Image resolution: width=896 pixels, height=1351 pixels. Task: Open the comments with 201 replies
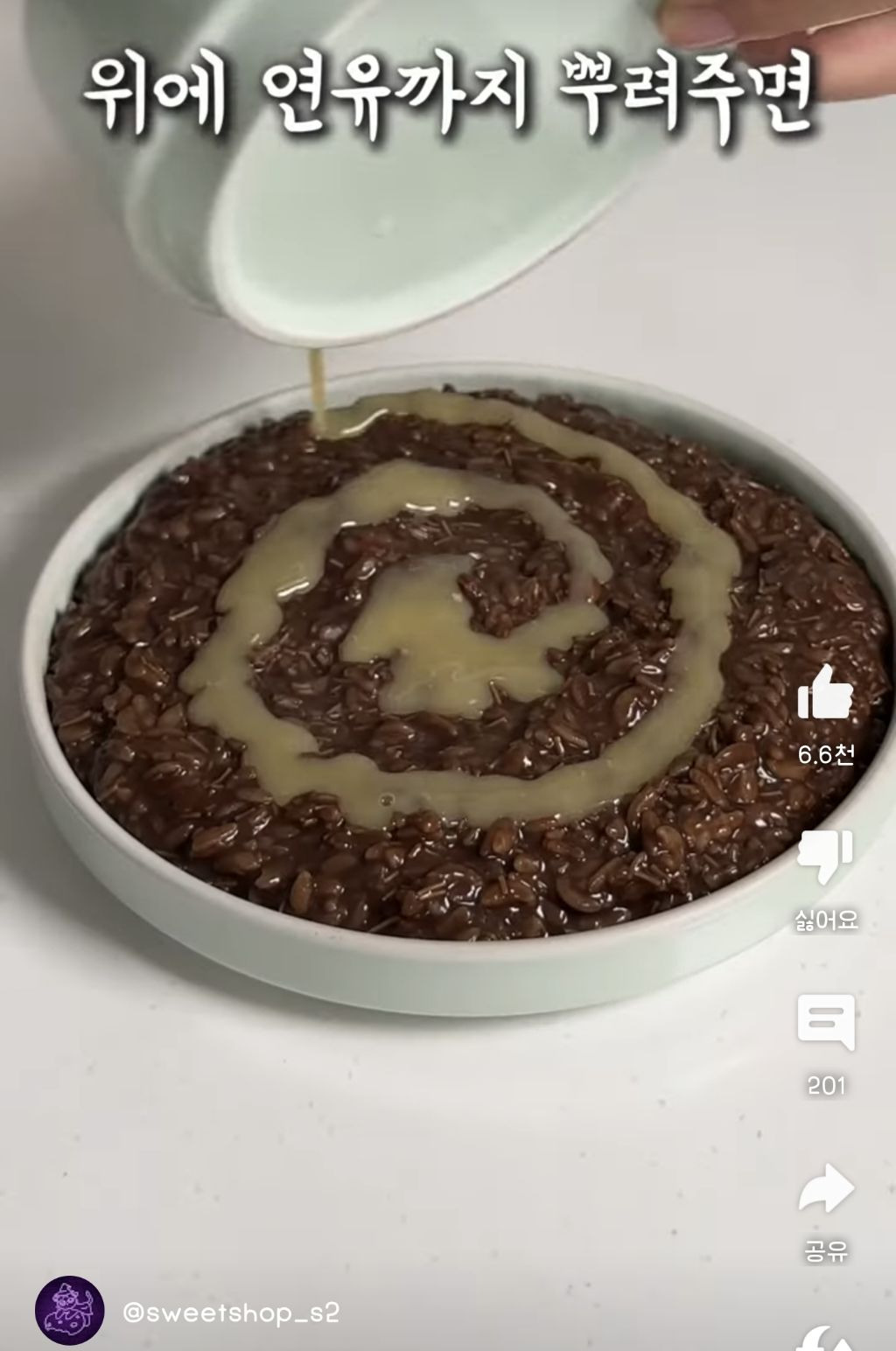pyautogui.click(x=826, y=1023)
